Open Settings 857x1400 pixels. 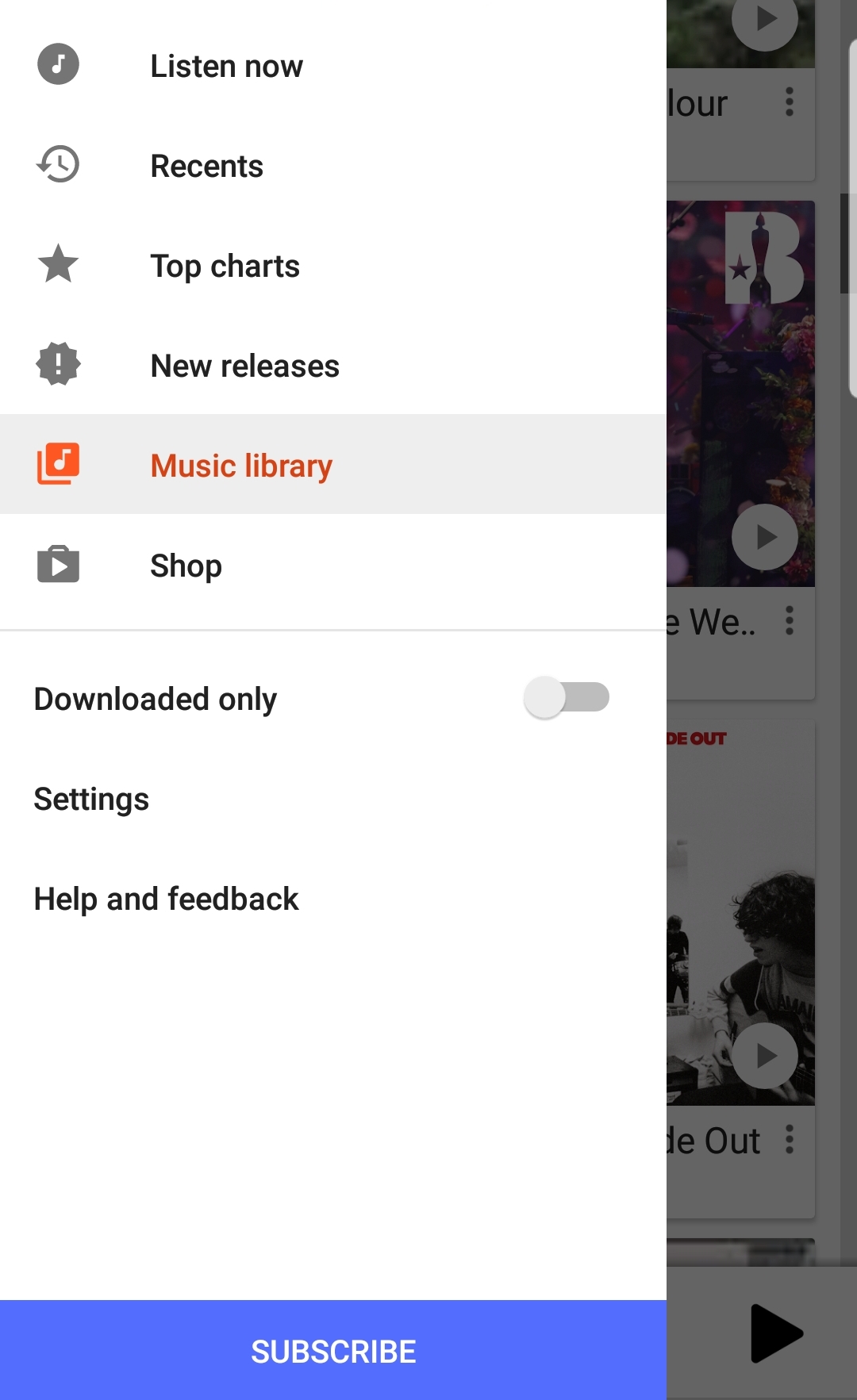tap(333, 799)
